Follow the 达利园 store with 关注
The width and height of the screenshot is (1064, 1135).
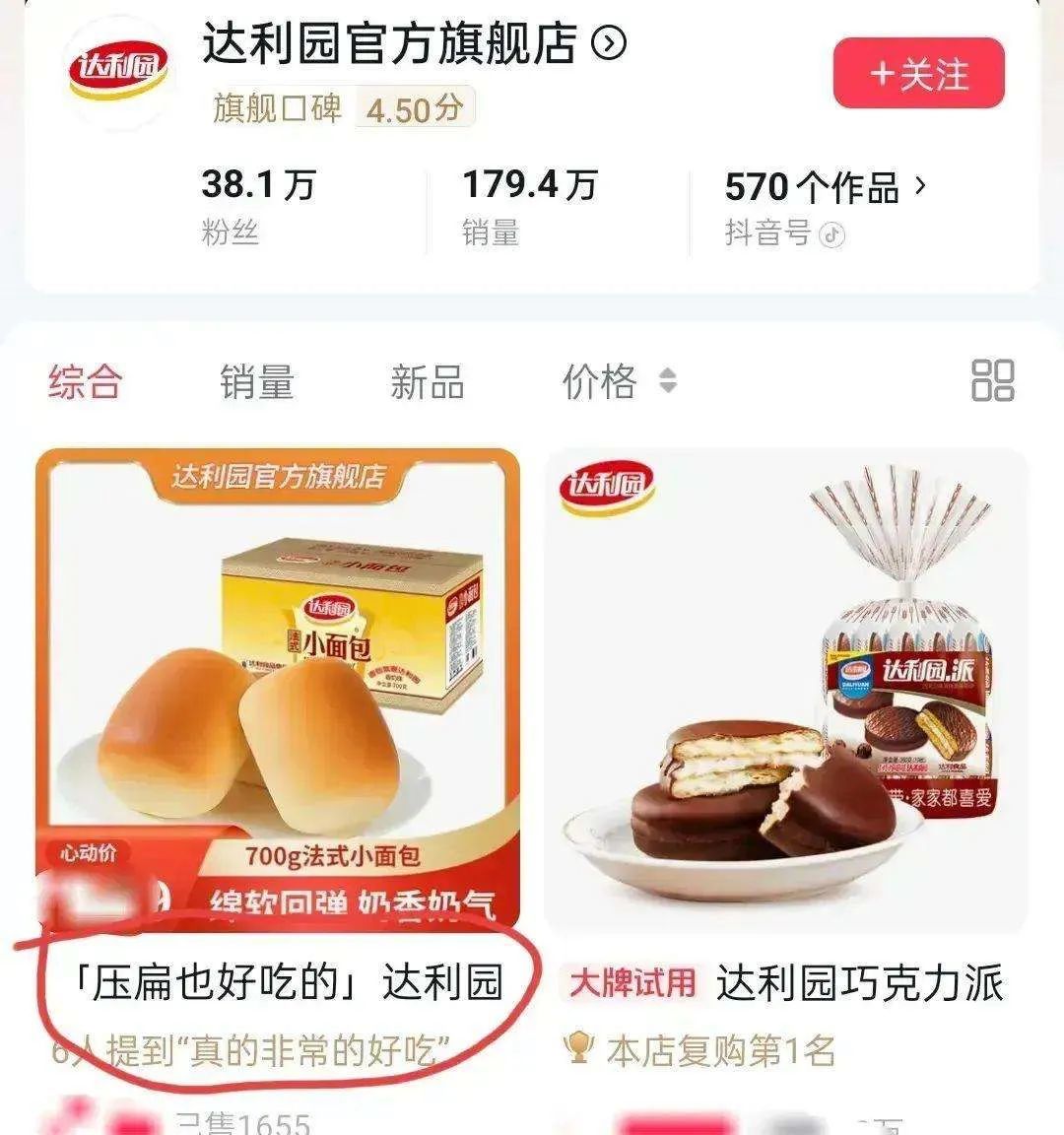(918, 74)
